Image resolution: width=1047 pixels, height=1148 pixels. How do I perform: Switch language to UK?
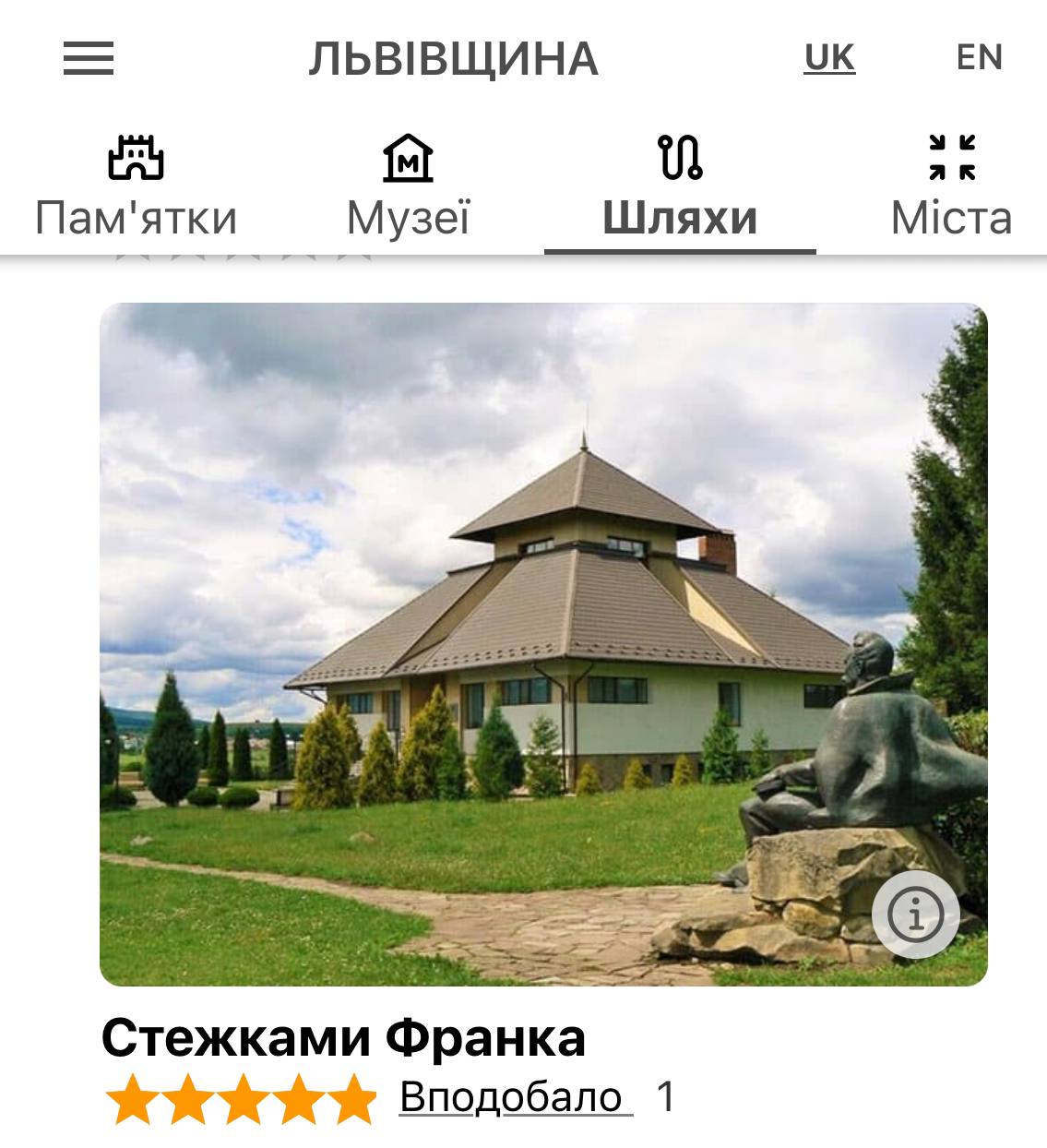(x=829, y=58)
